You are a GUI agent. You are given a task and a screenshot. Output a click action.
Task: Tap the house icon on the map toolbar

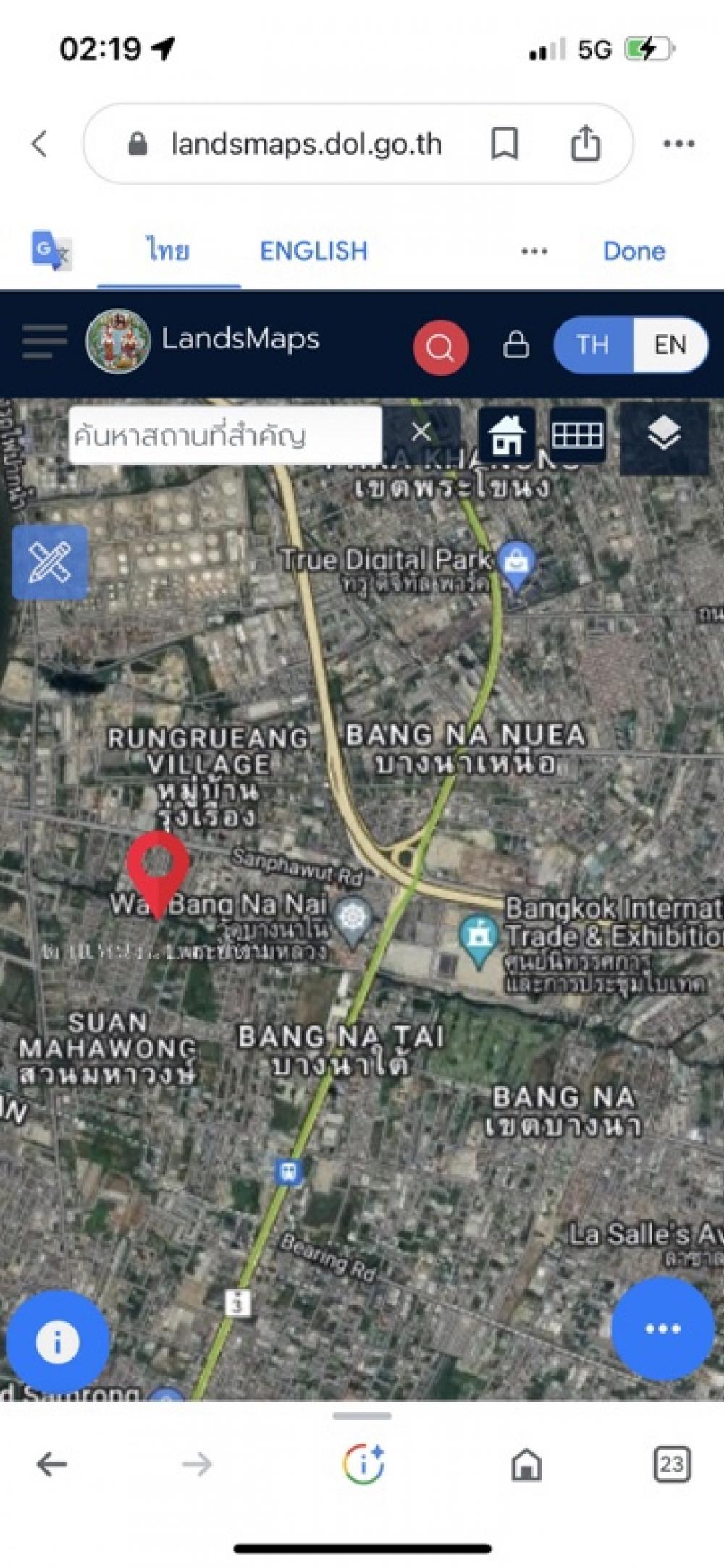click(507, 435)
